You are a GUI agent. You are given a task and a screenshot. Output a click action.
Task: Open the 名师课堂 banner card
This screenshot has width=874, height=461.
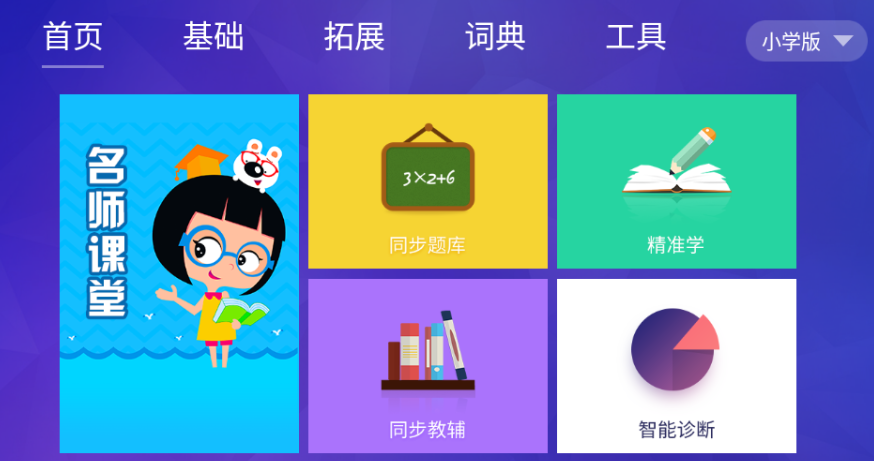(179, 273)
